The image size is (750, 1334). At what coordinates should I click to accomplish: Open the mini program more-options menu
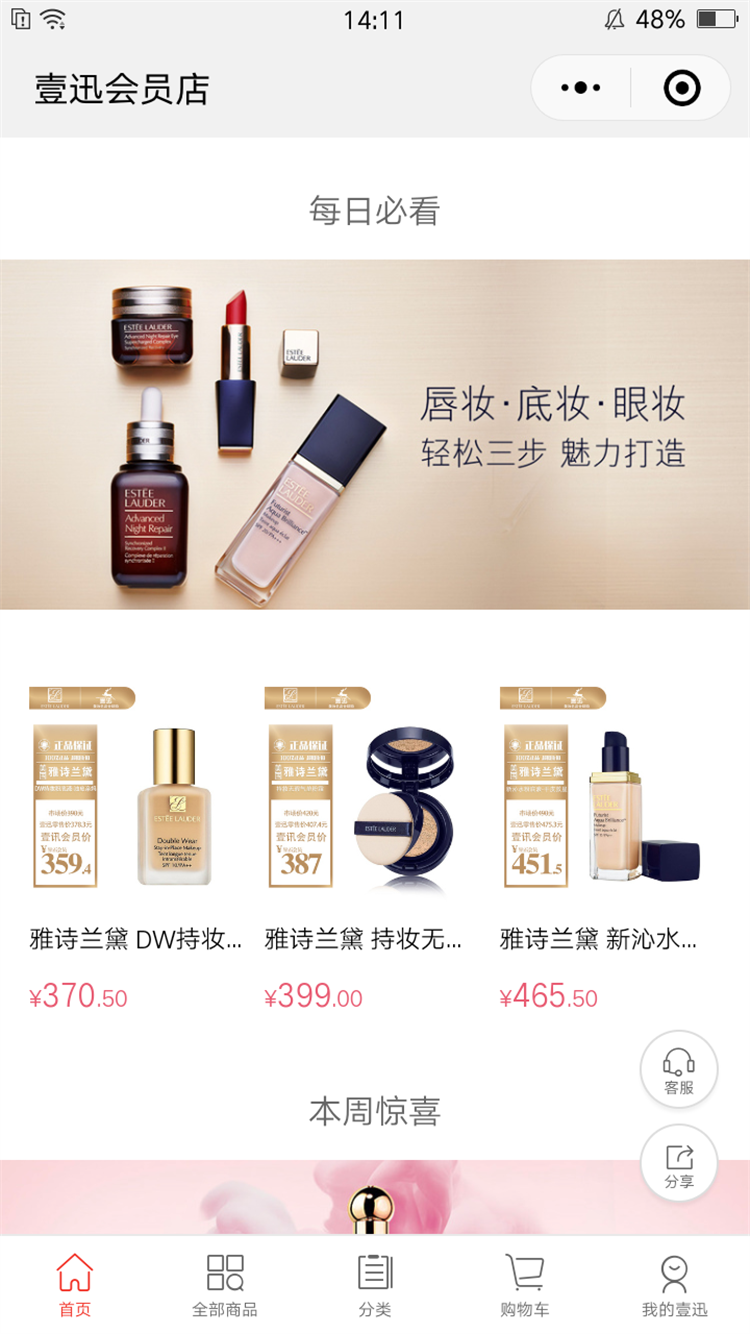point(581,88)
